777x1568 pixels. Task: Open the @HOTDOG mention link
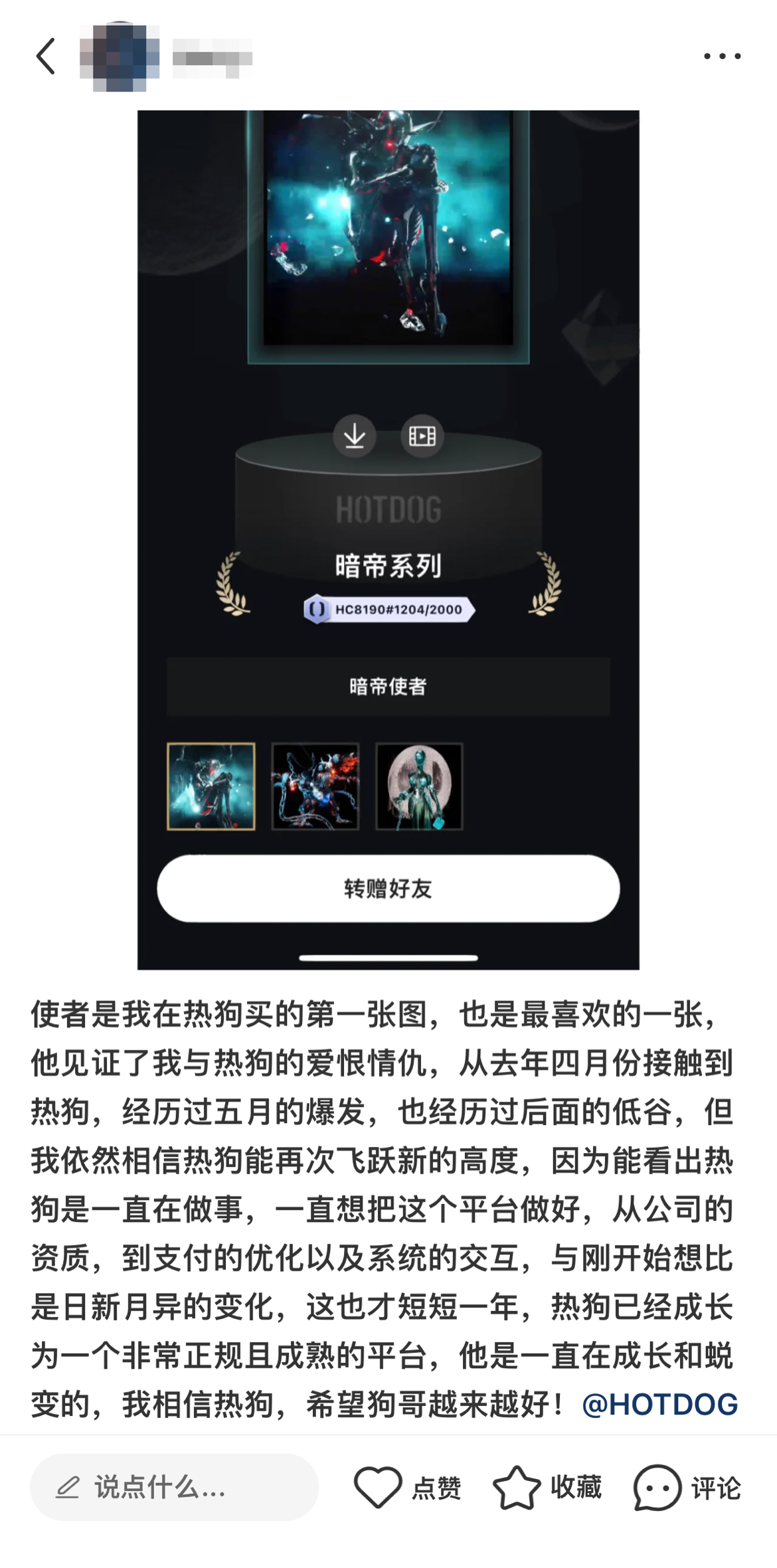(659, 1404)
